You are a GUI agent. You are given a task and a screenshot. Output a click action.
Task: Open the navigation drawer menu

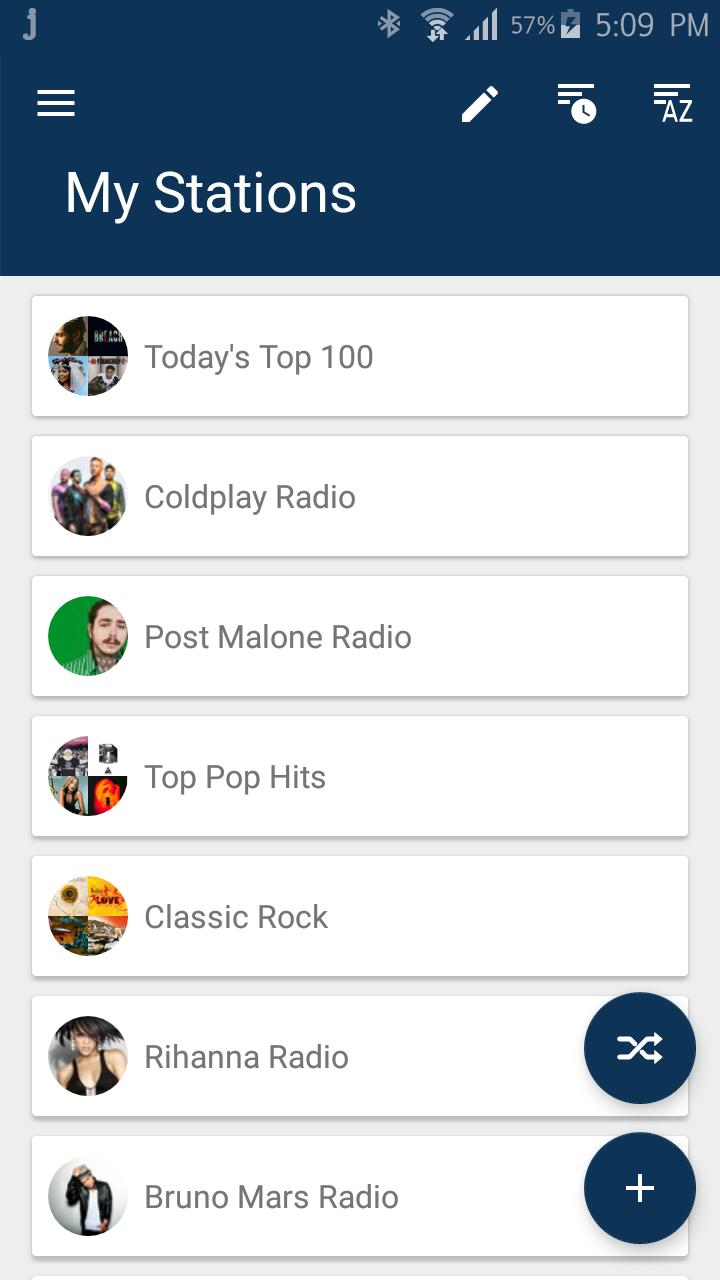pos(55,103)
